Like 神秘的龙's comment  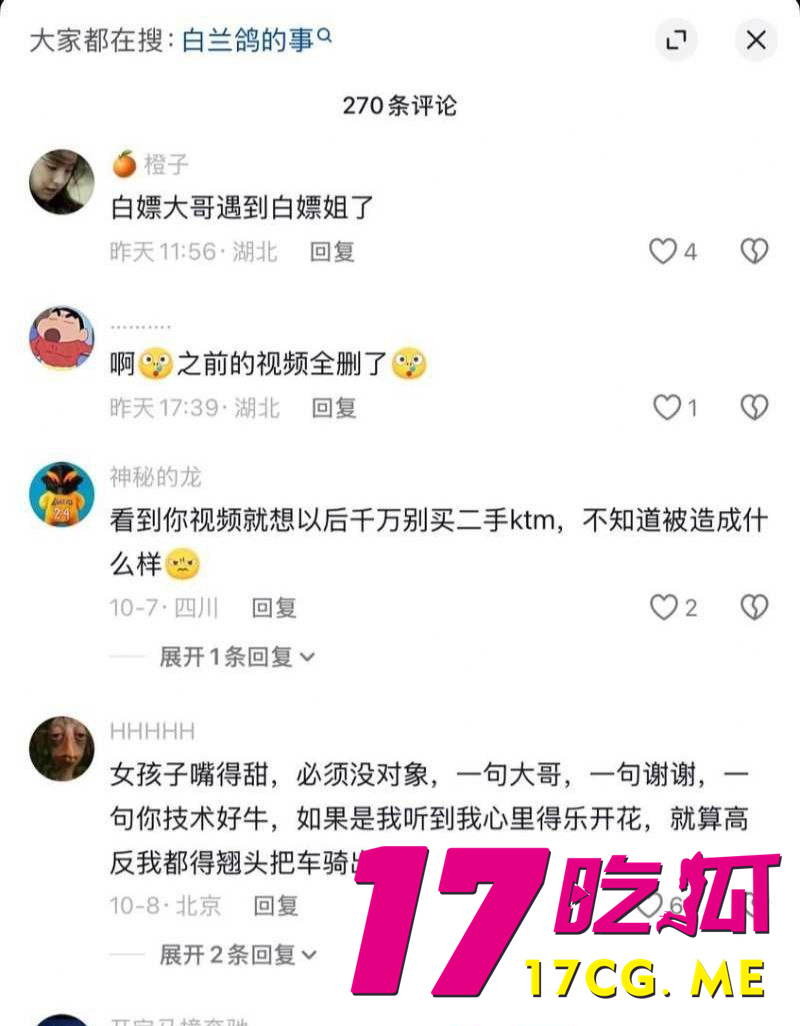coord(664,607)
